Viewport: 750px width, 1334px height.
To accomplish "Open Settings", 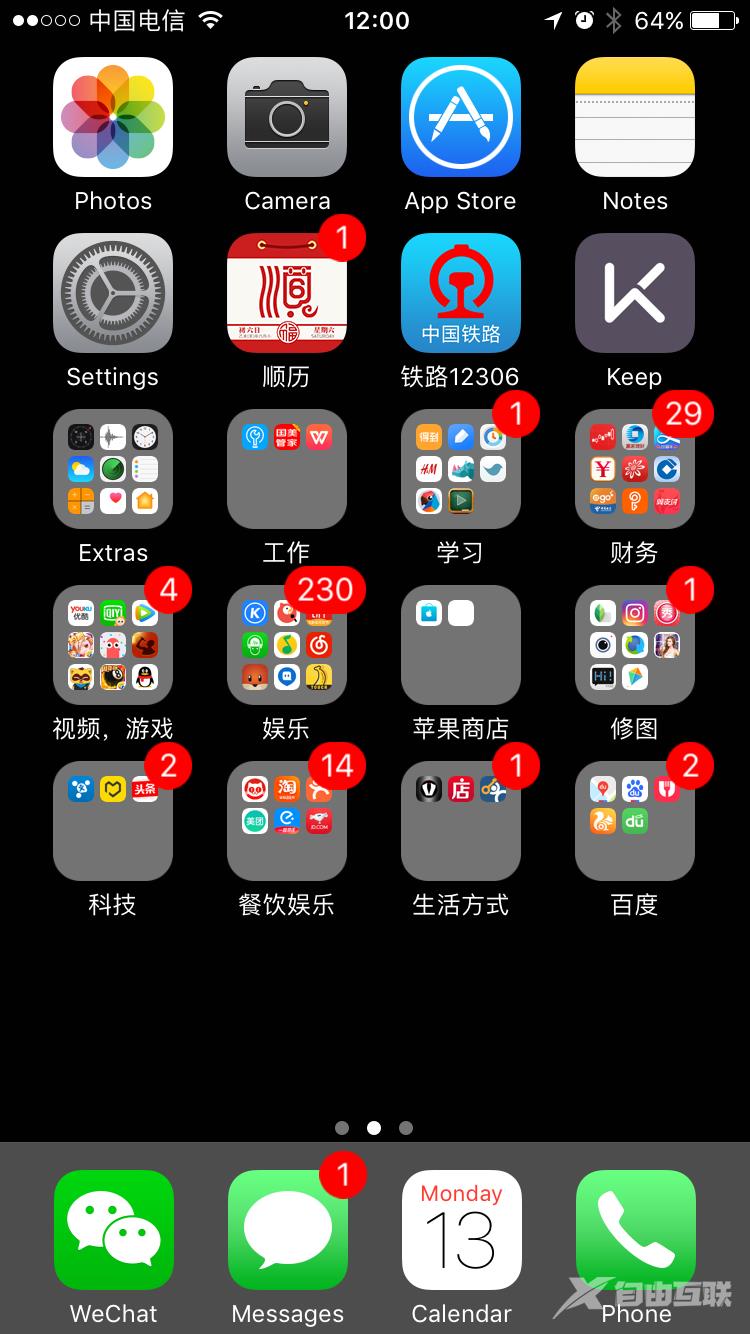I will click(x=113, y=293).
